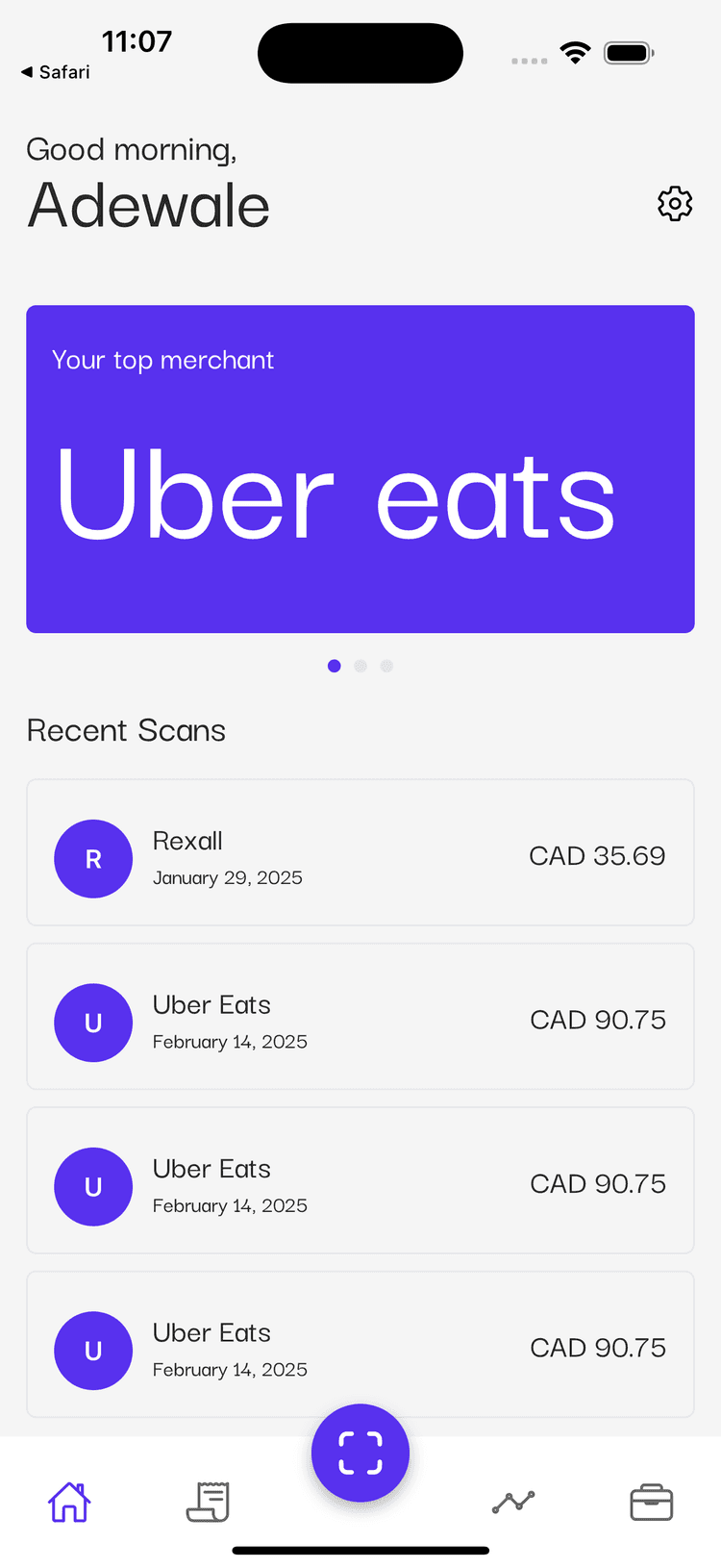721x1568 pixels.
Task: Open Settings via the gear icon
Action: click(674, 204)
